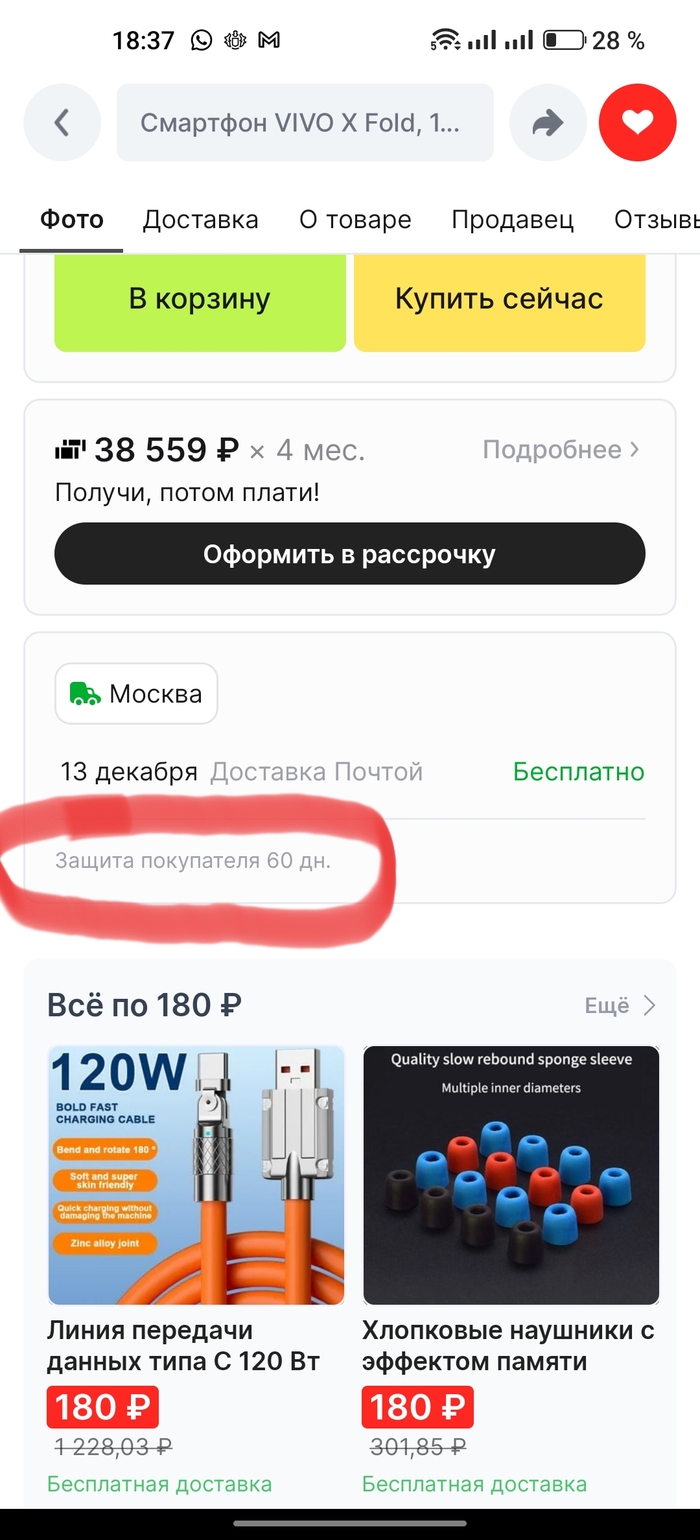Open the 120W charging cable product

tap(196, 1175)
